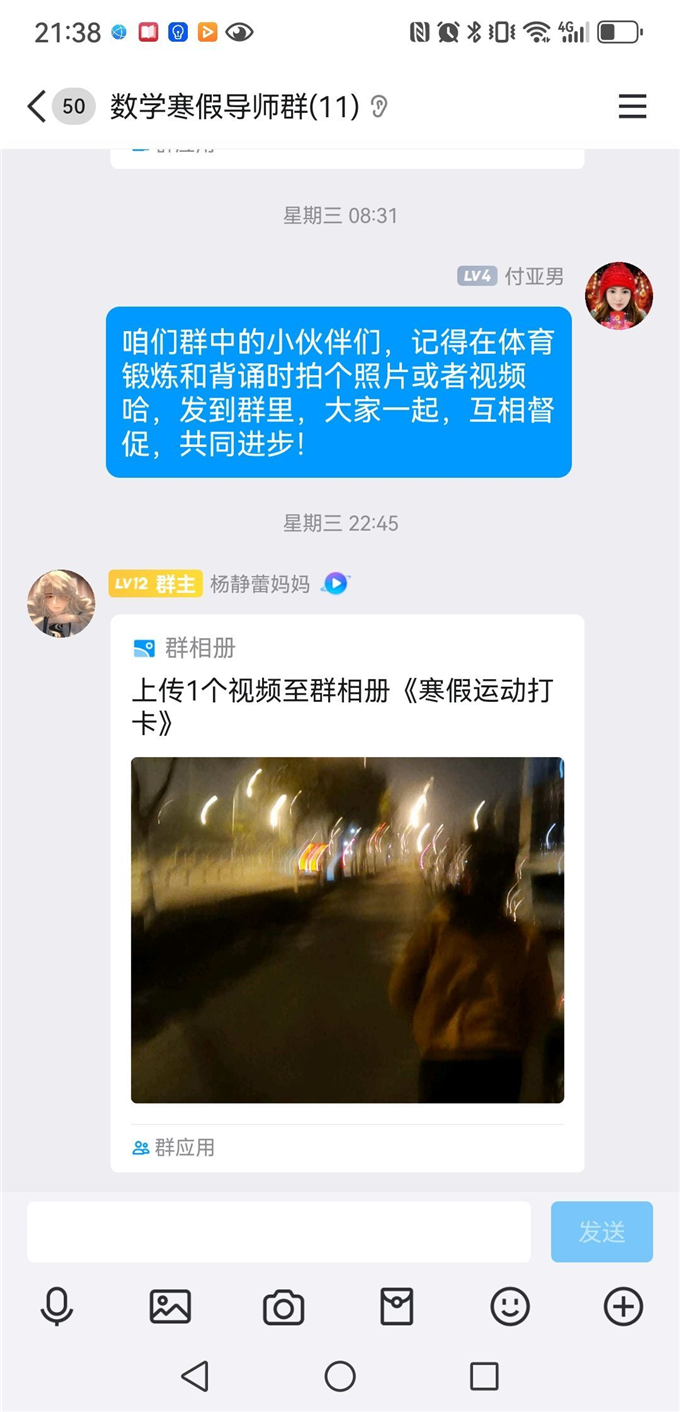Open the group menu with three lines

[x=632, y=106]
